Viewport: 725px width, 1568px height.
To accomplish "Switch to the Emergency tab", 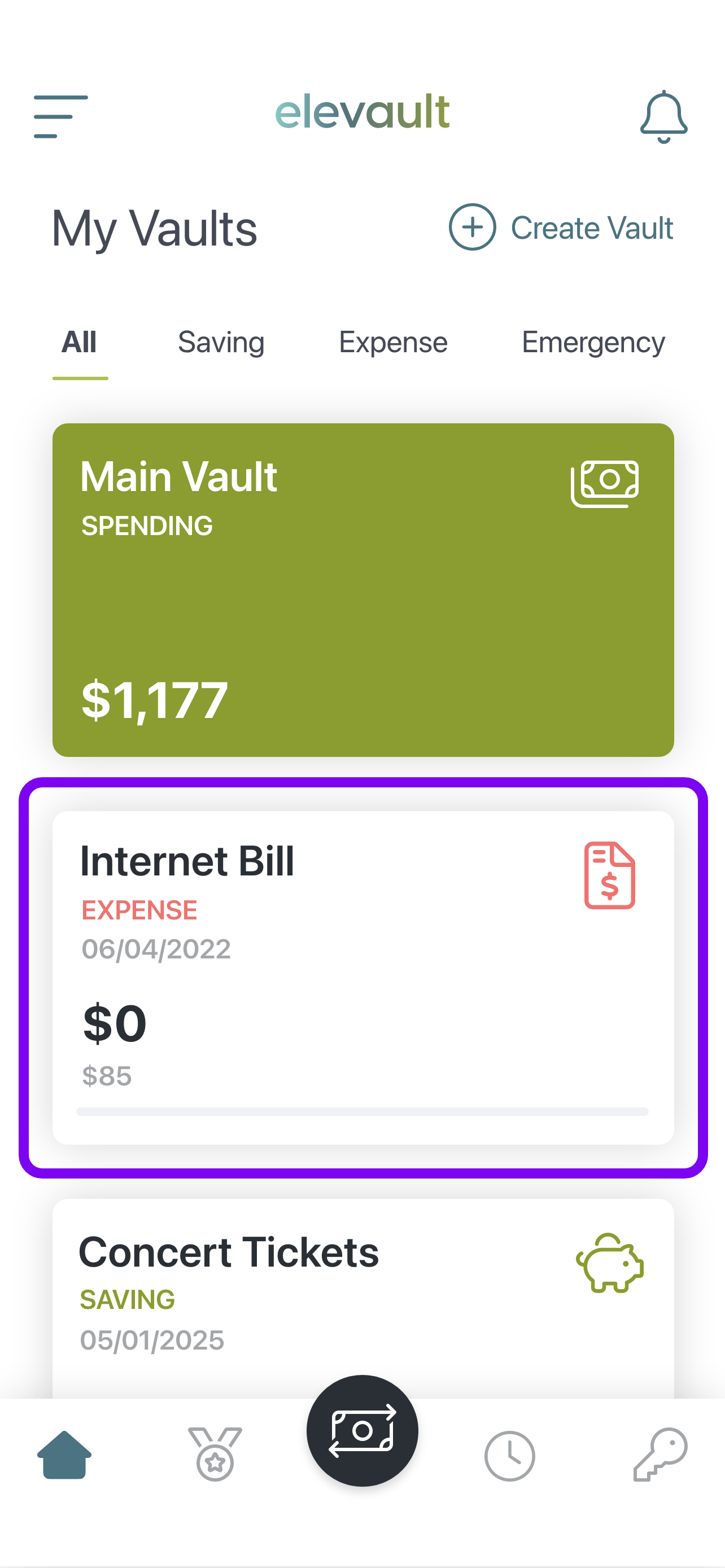I will pyautogui.click(x=593, y=342).
